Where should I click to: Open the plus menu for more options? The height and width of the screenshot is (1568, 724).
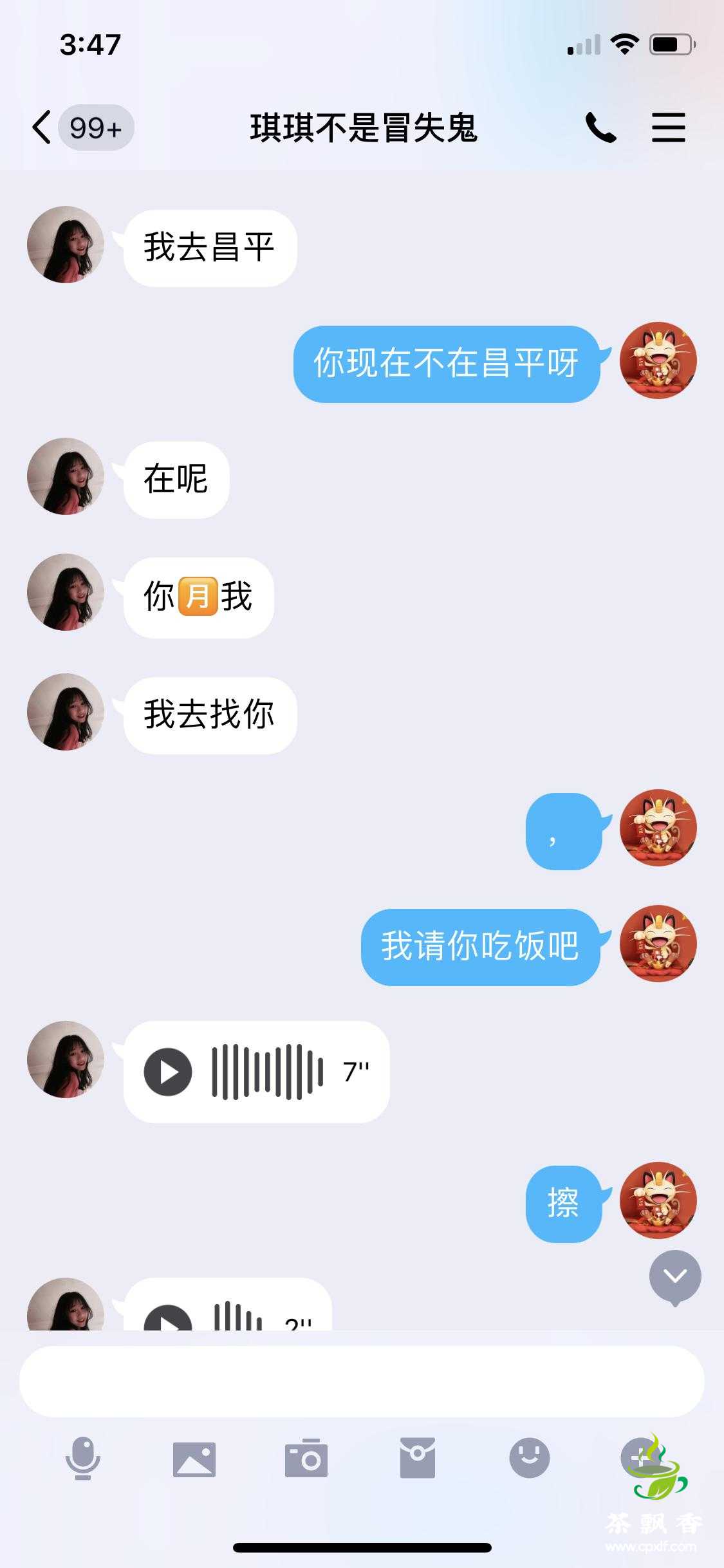click(640, 1458)
